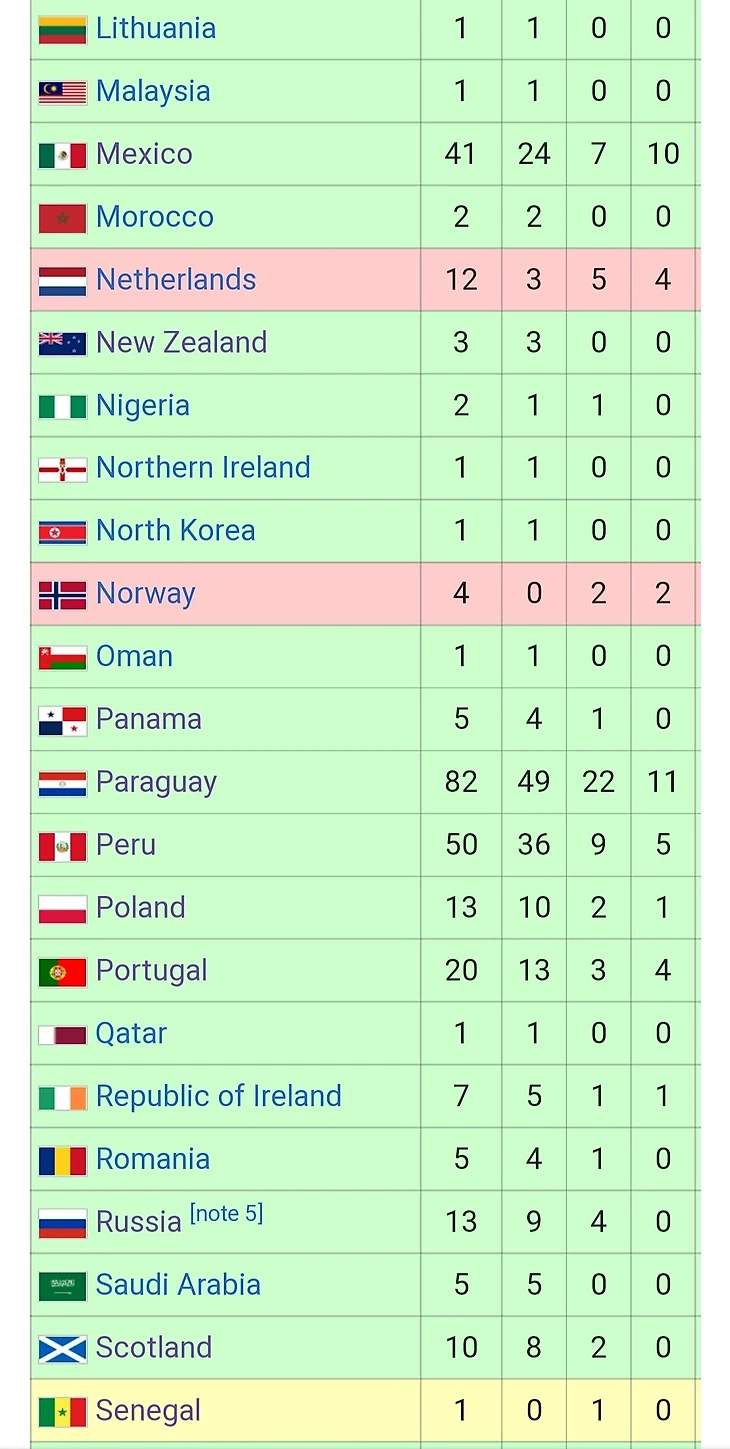The image size is (730, 1449).
Task: Select the Peru link
Action: click(x=126, y=845)
